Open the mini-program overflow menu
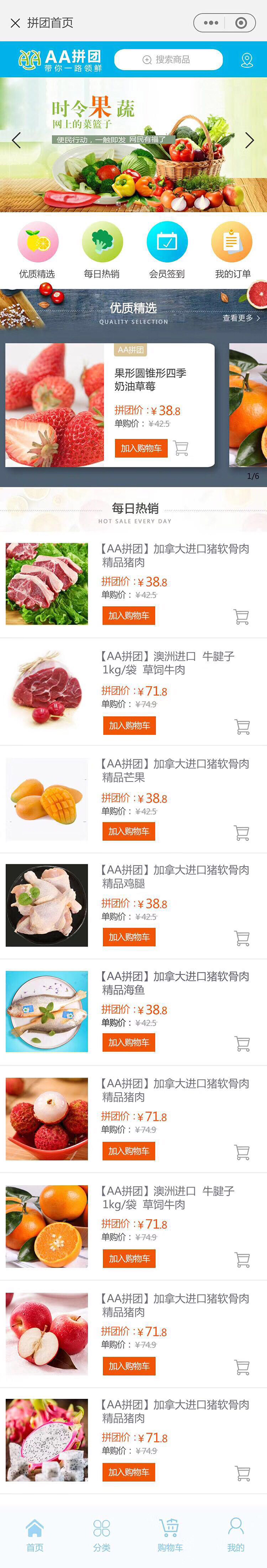Screen dimensions: 267x1568 (210, 23)
